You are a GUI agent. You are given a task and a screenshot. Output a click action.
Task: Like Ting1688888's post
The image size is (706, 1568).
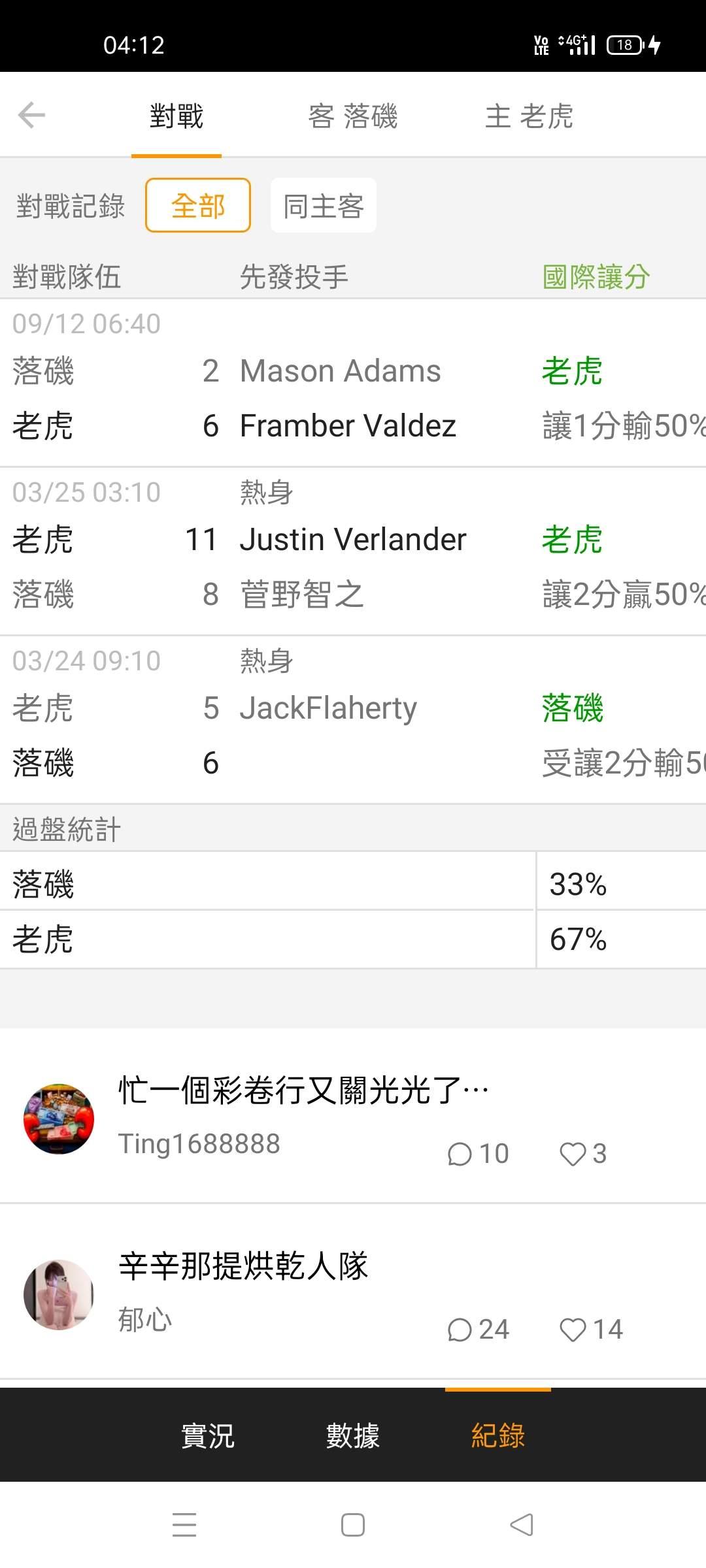(x=583, y=1154)
